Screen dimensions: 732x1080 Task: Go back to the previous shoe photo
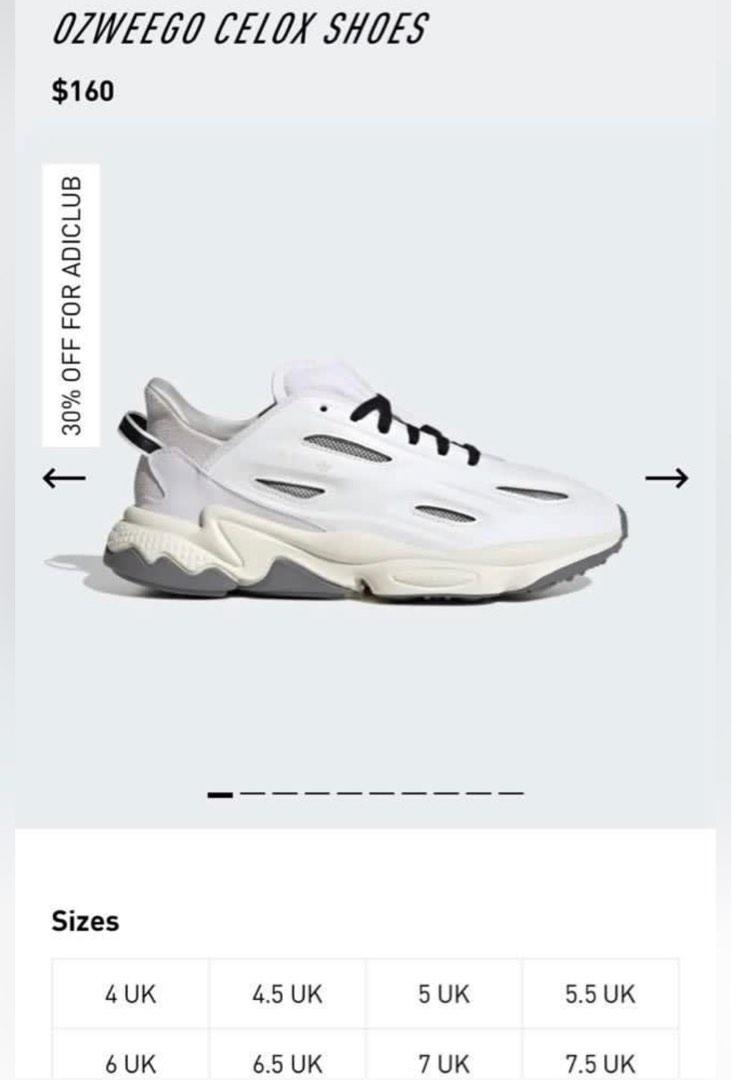(x=64, y=478)
